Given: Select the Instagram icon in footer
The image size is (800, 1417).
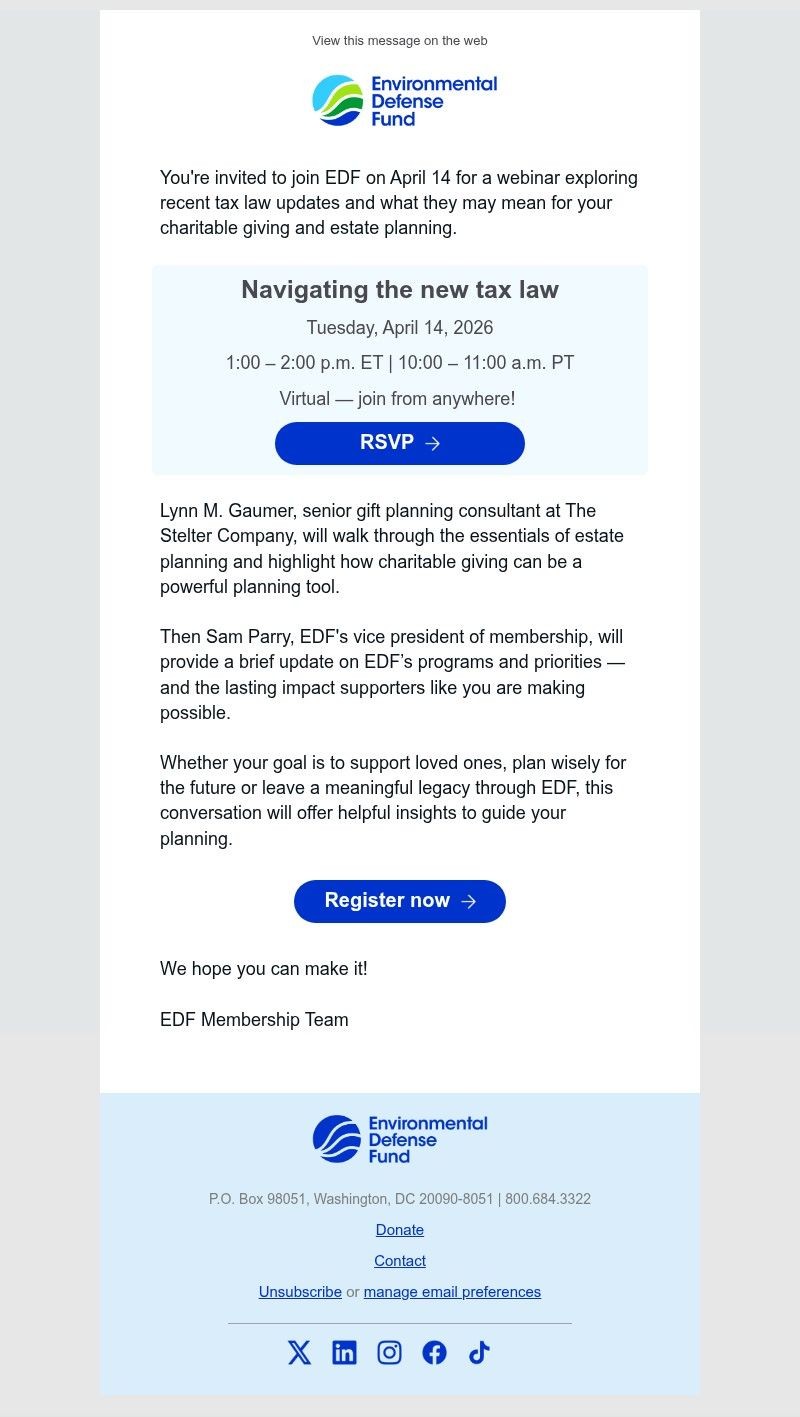Looking at the screenshot, I should 389,1352.
